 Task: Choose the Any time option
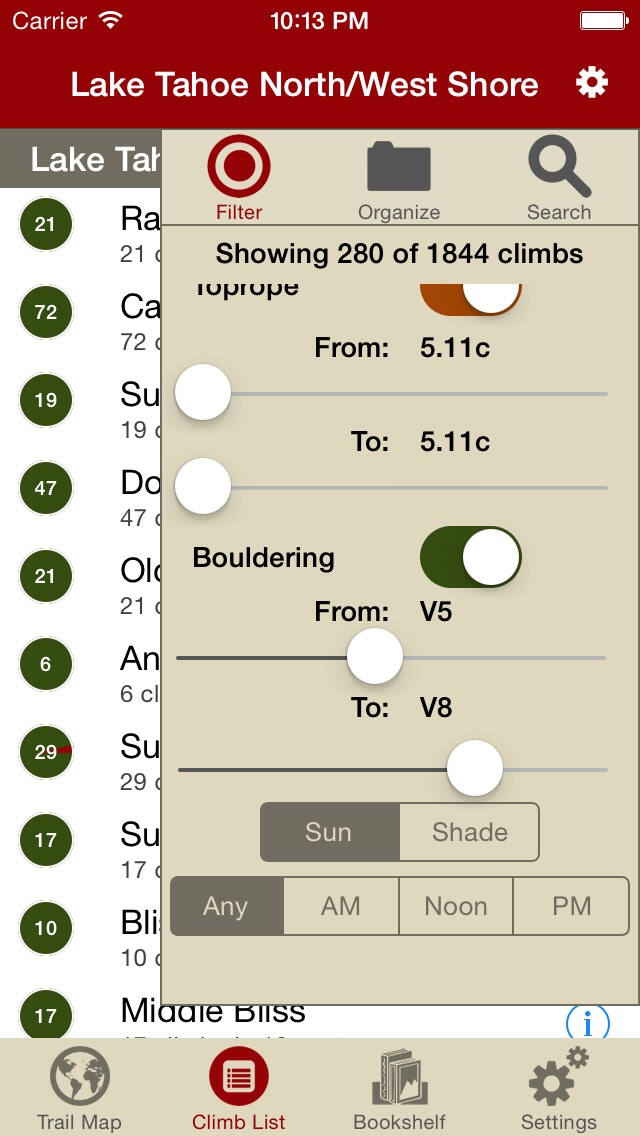tap(226, 906)
